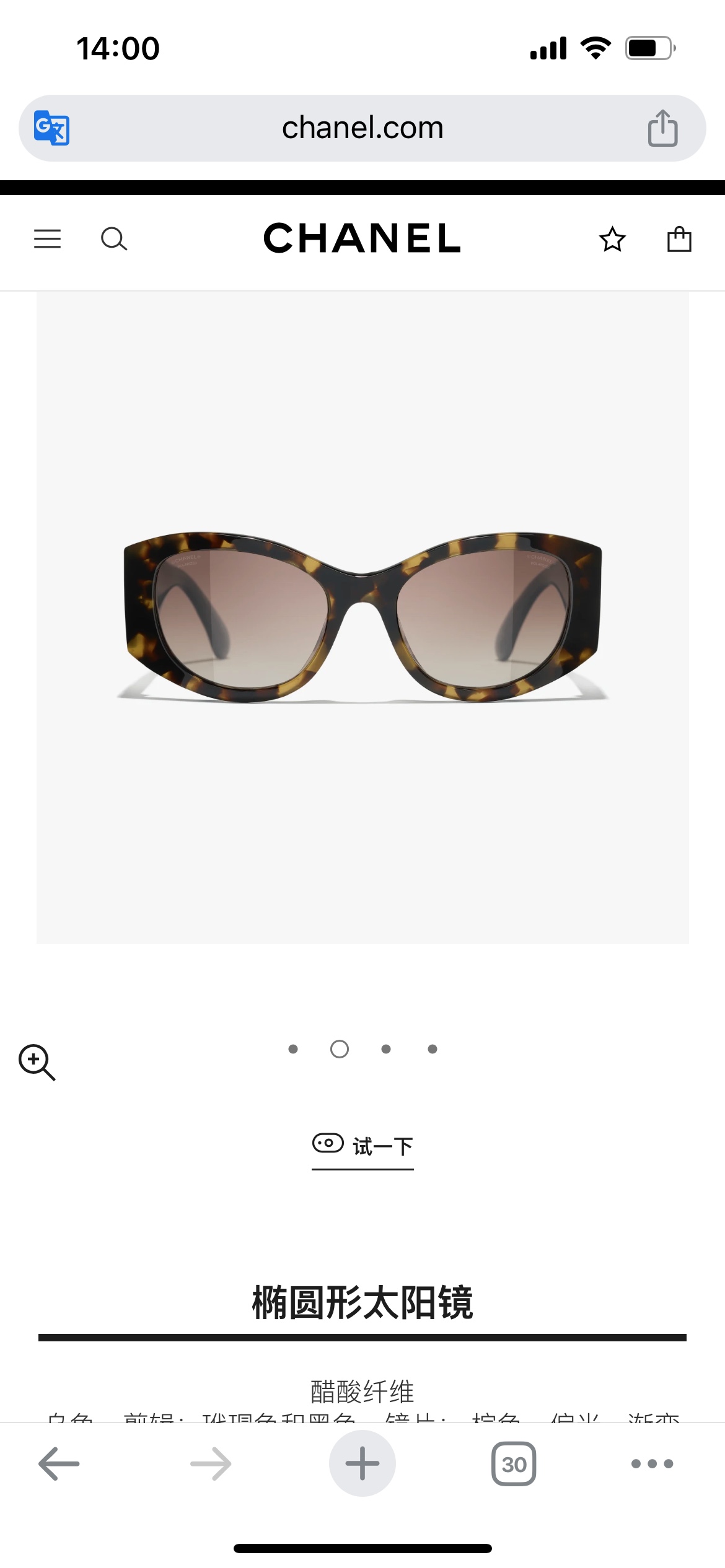Screen dimensions: 725x1568
Task: Jump to the fourth image dot
Action: pos(433,1049)
